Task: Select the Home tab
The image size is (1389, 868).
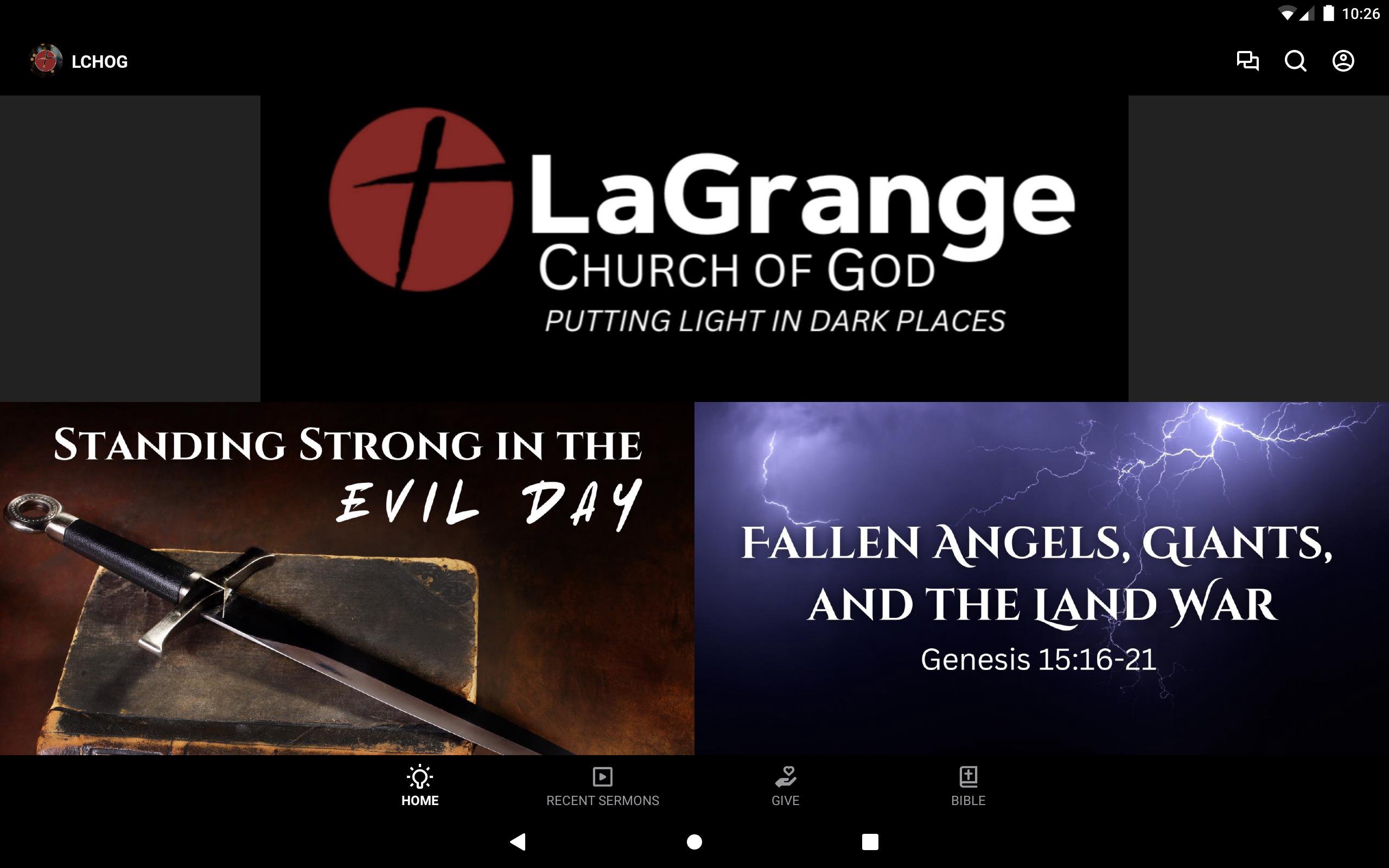Action: [419, 786]
